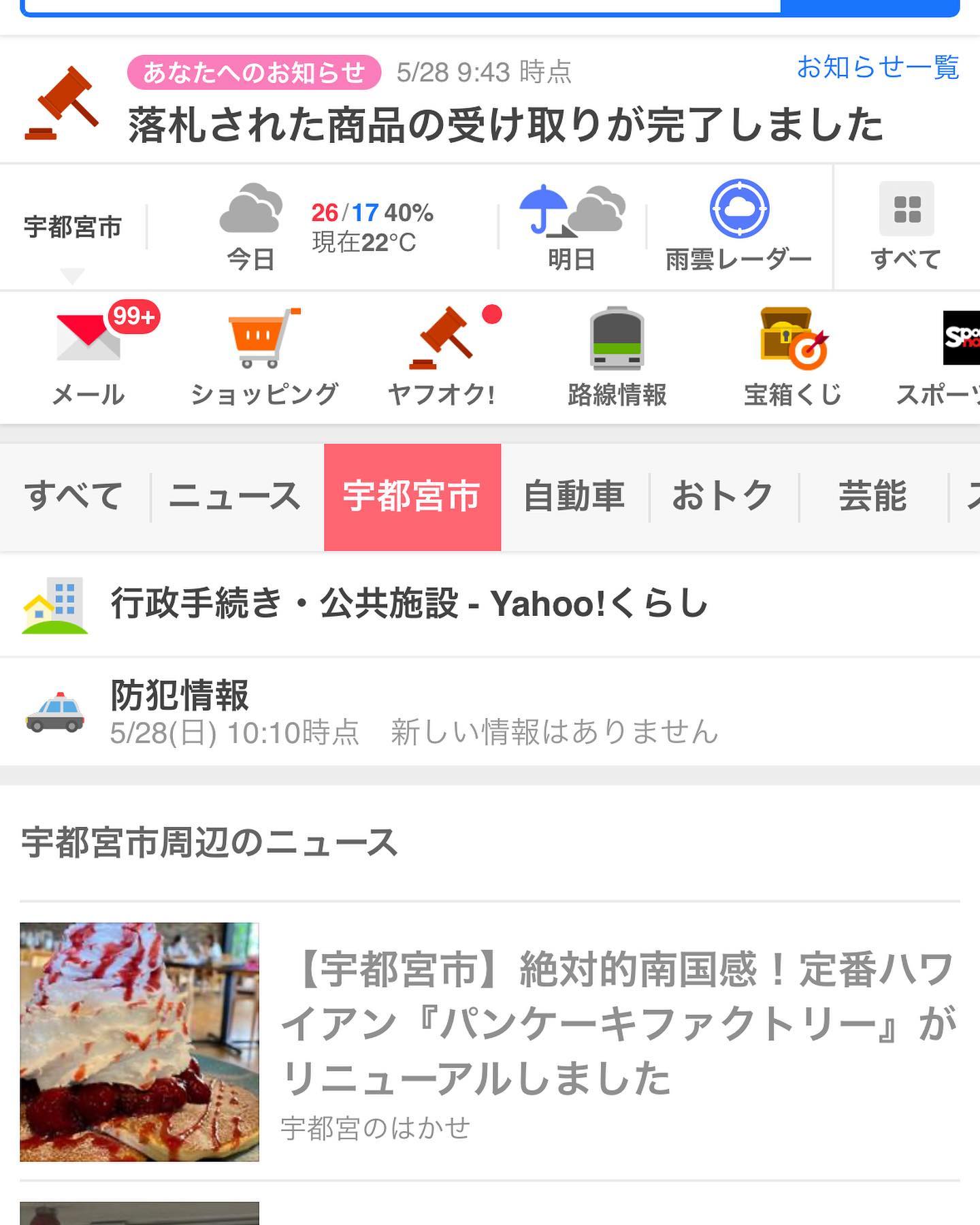Open the 雨雲レーダー rain radar
Screen dimensions: 980x1225
pyautogui.click(x=738, y=228)
